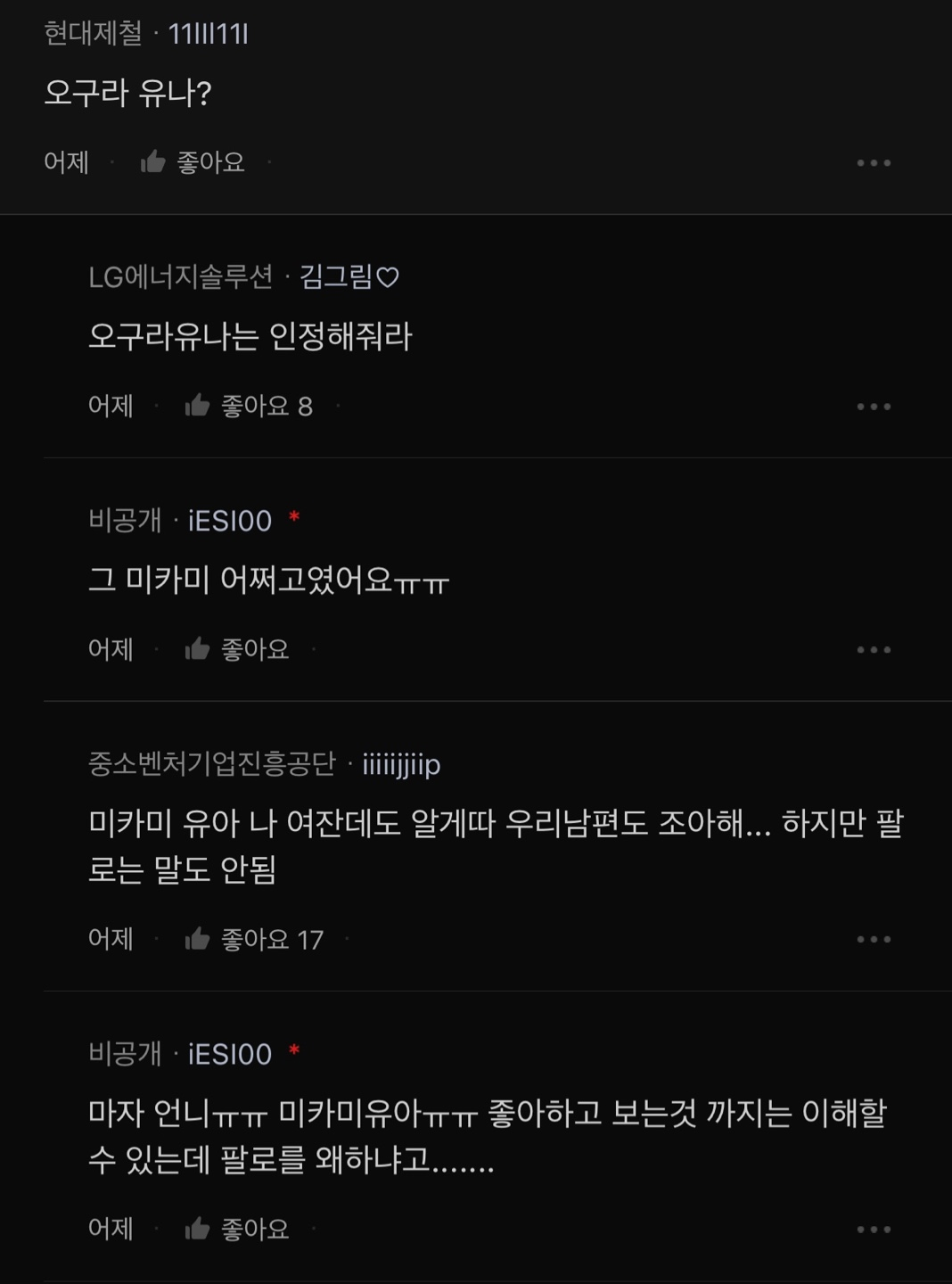Like the comment "오구라 유나?"
The width and height of the screenshot is (952, 1284).
tap(192, 162)
